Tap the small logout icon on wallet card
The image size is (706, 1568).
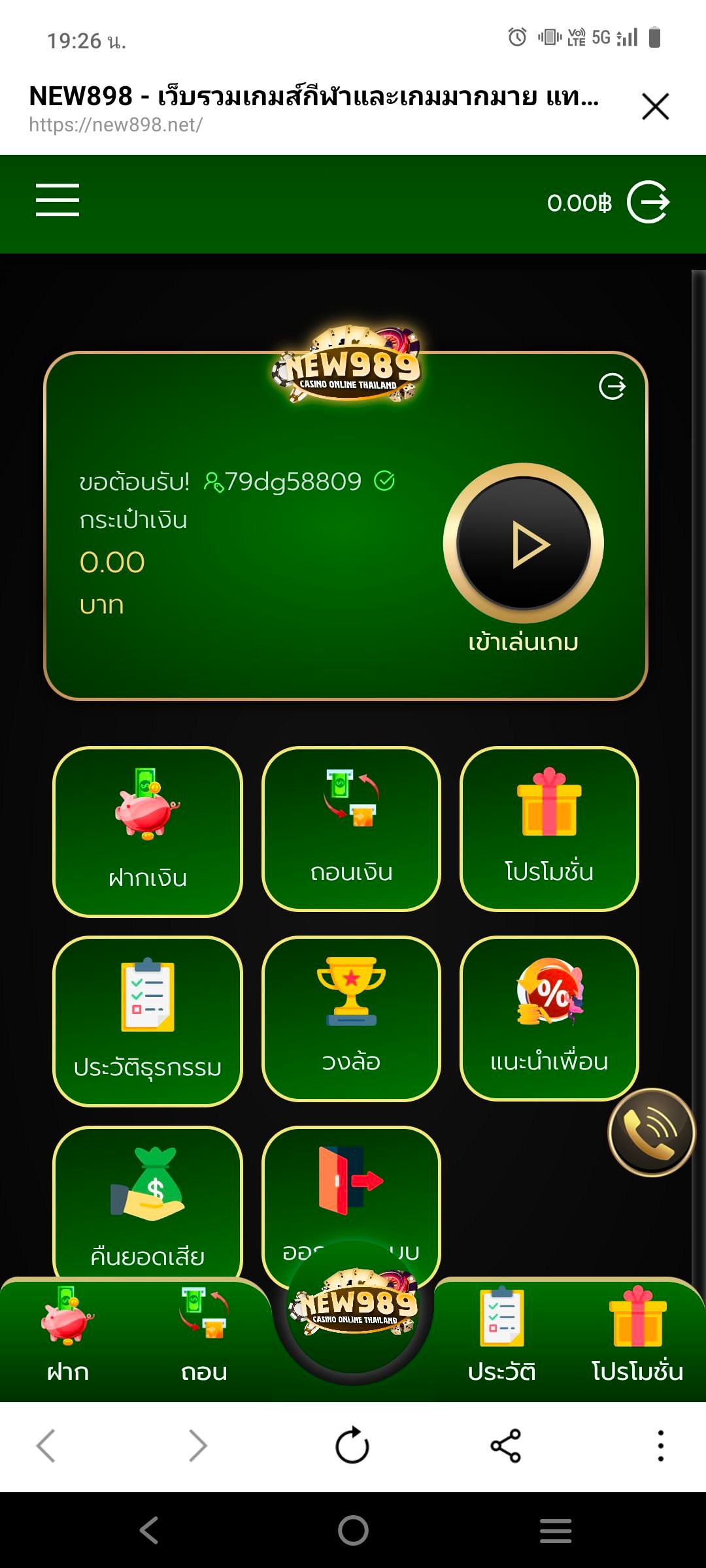point(613,387)
